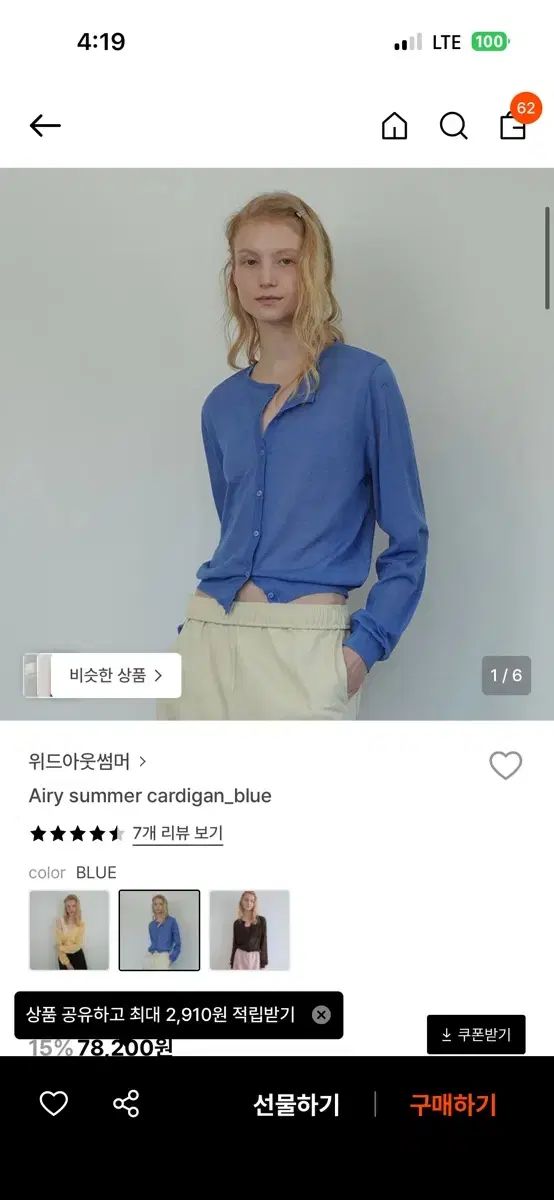554x1200 pixels.
Task: Go back with the arrow icon
Action: [x=45, y=125]
